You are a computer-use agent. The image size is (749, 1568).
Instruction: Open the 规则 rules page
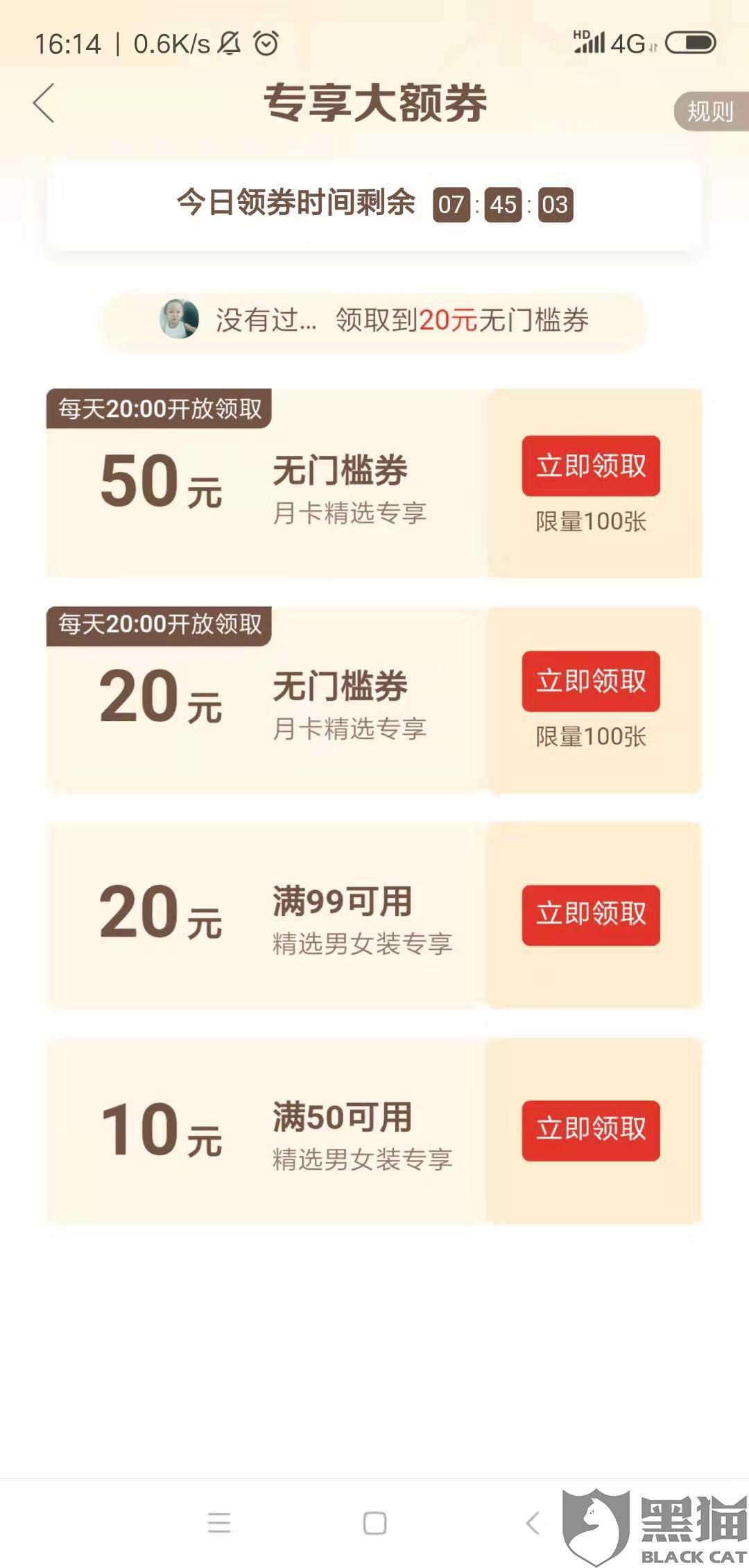(710, 111)
